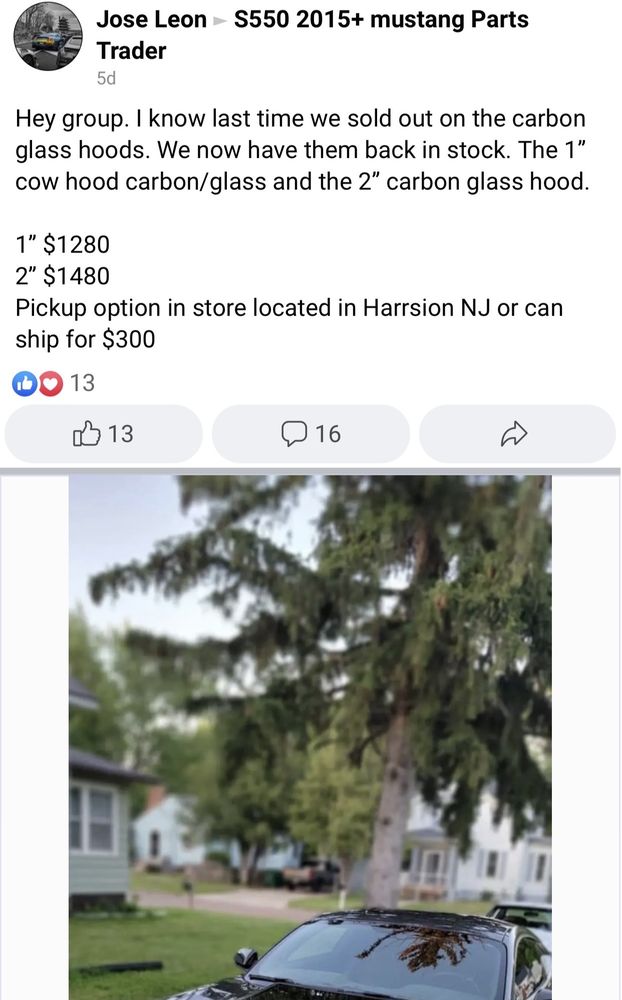Open the comments on this post

pos(311,433)
